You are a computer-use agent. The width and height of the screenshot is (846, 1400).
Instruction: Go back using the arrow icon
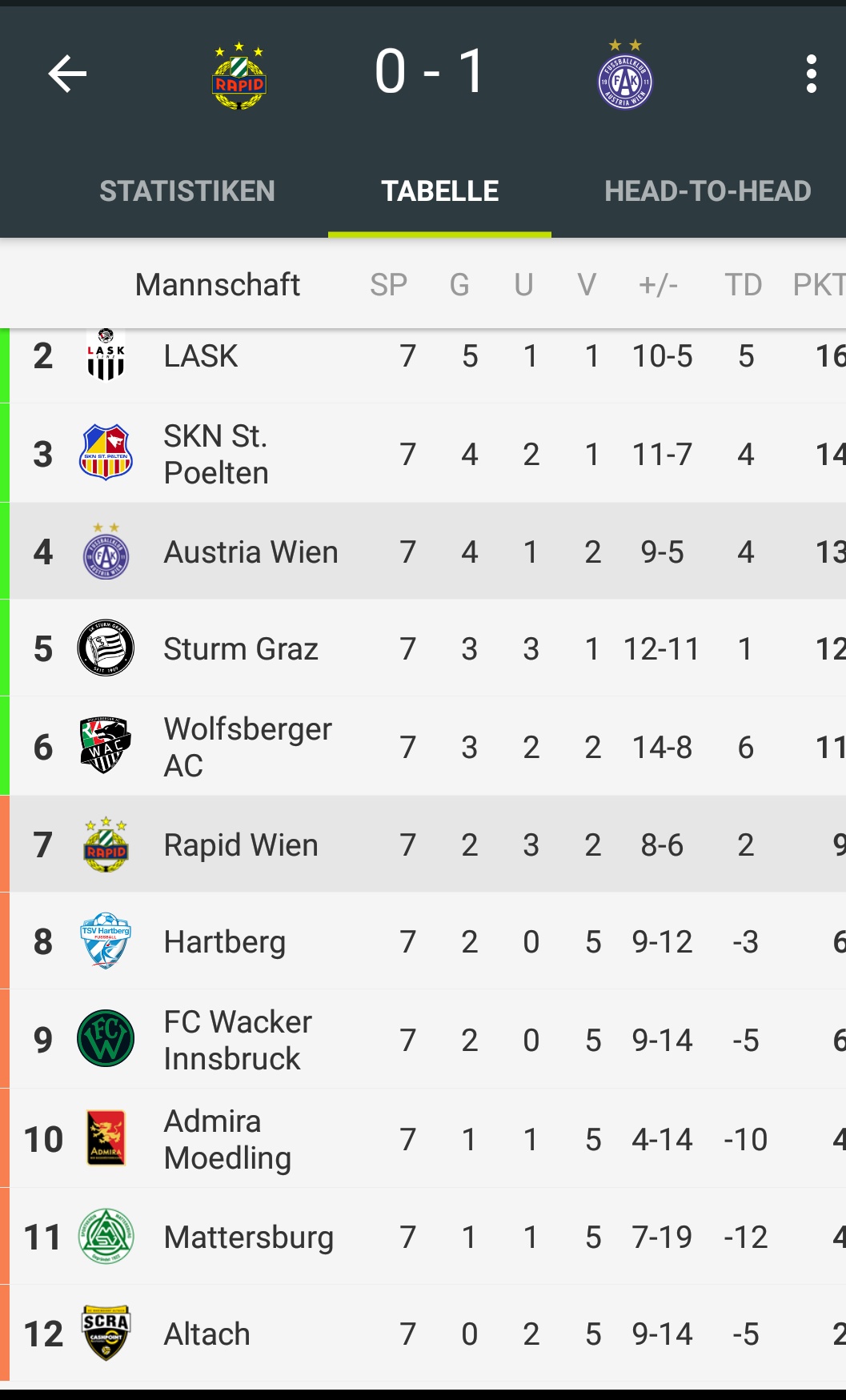coord(67,74)
